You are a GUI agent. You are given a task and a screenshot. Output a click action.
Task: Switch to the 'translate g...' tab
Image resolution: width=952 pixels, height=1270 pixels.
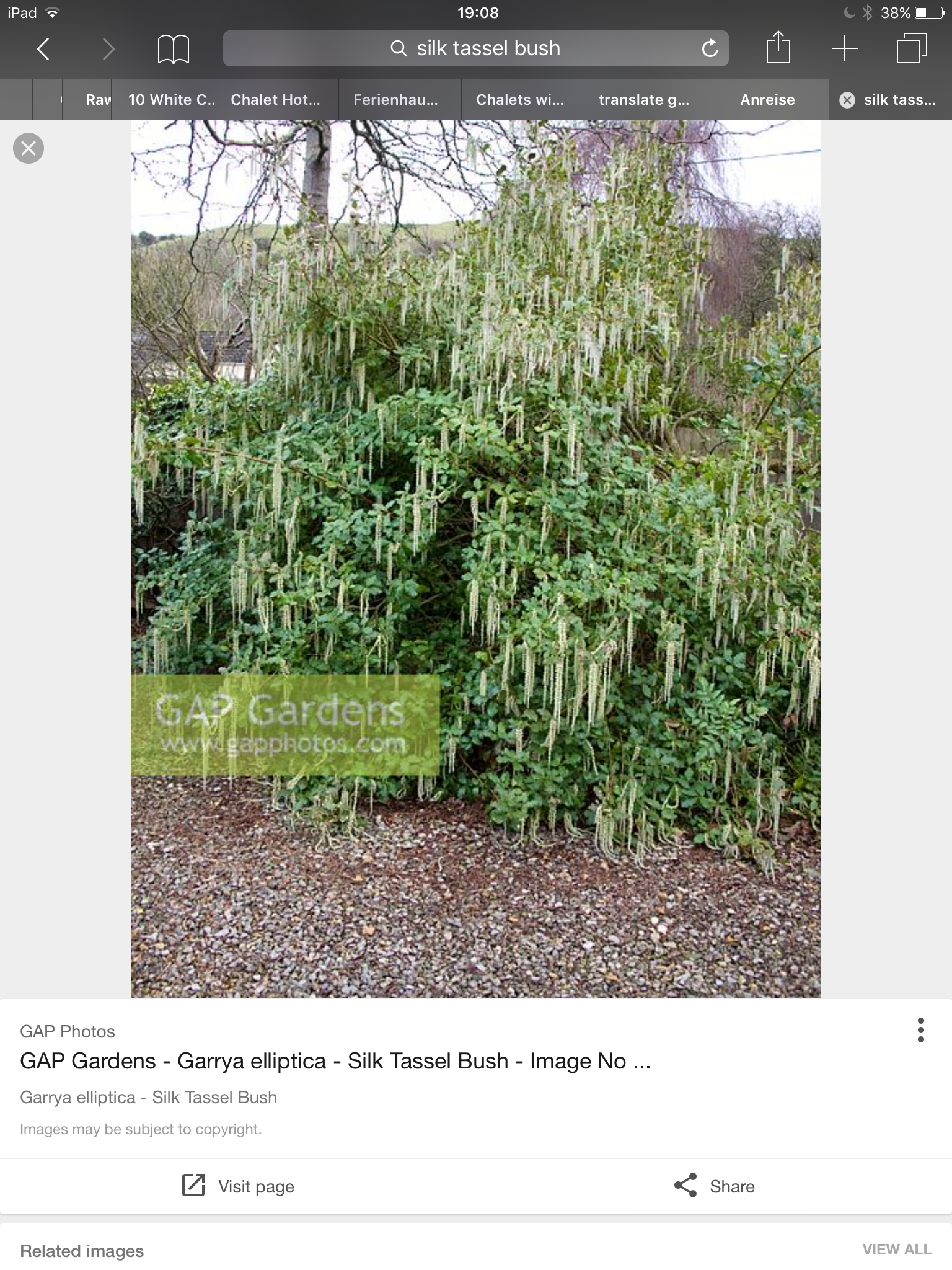point(643,100)
